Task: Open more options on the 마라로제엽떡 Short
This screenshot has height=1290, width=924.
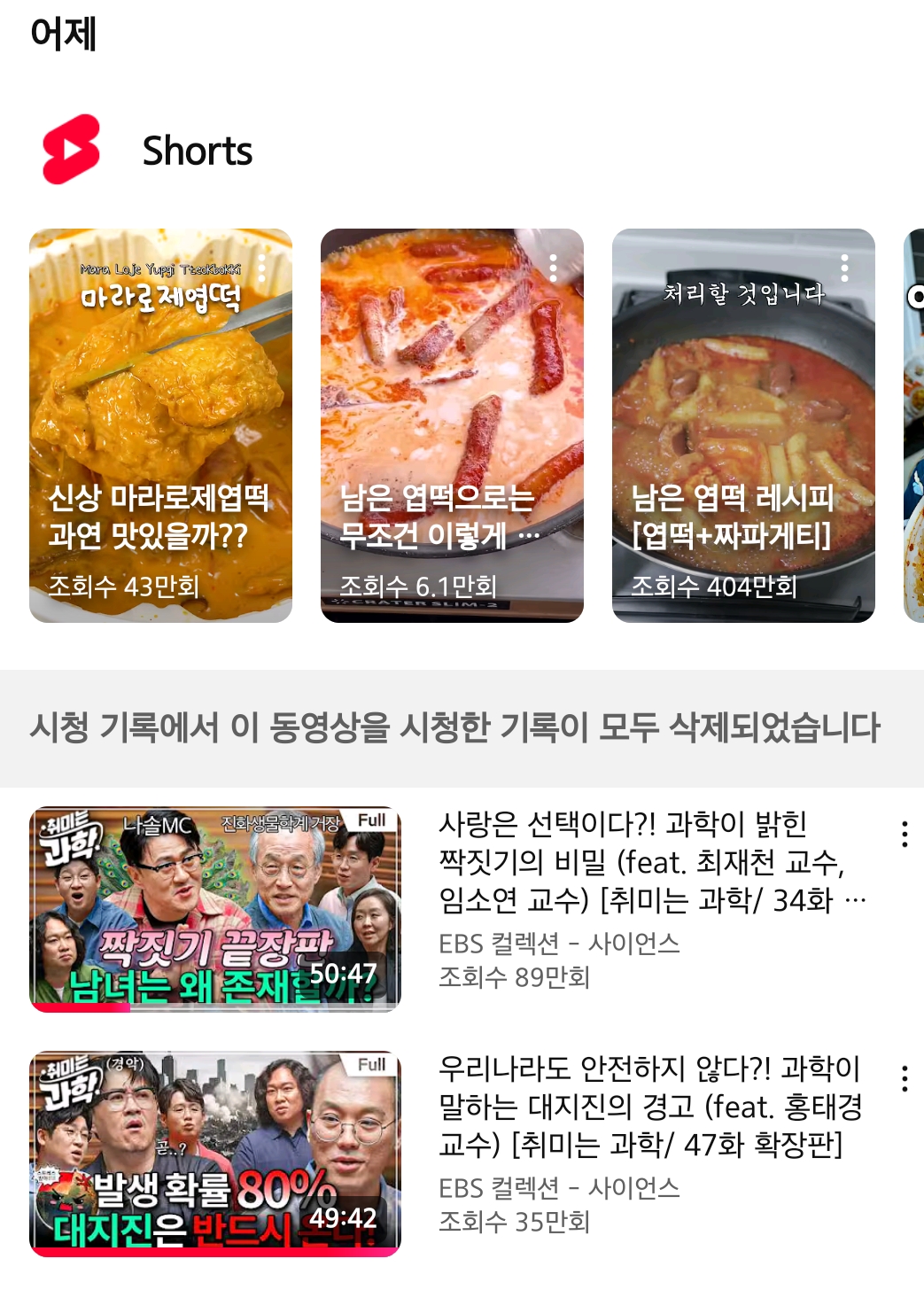Action: 262,268
